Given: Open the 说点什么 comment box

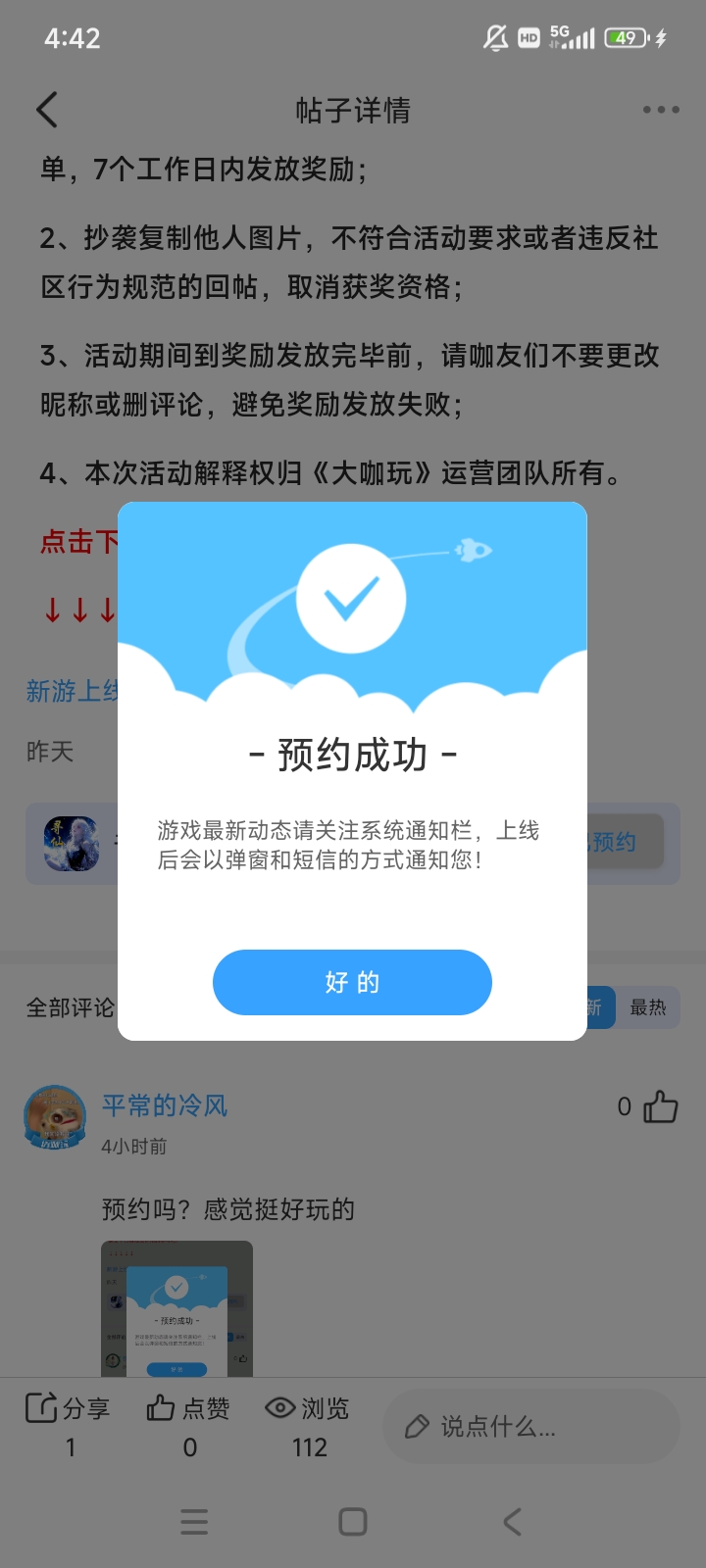Looking at the screenshot, I should 530,1426.
